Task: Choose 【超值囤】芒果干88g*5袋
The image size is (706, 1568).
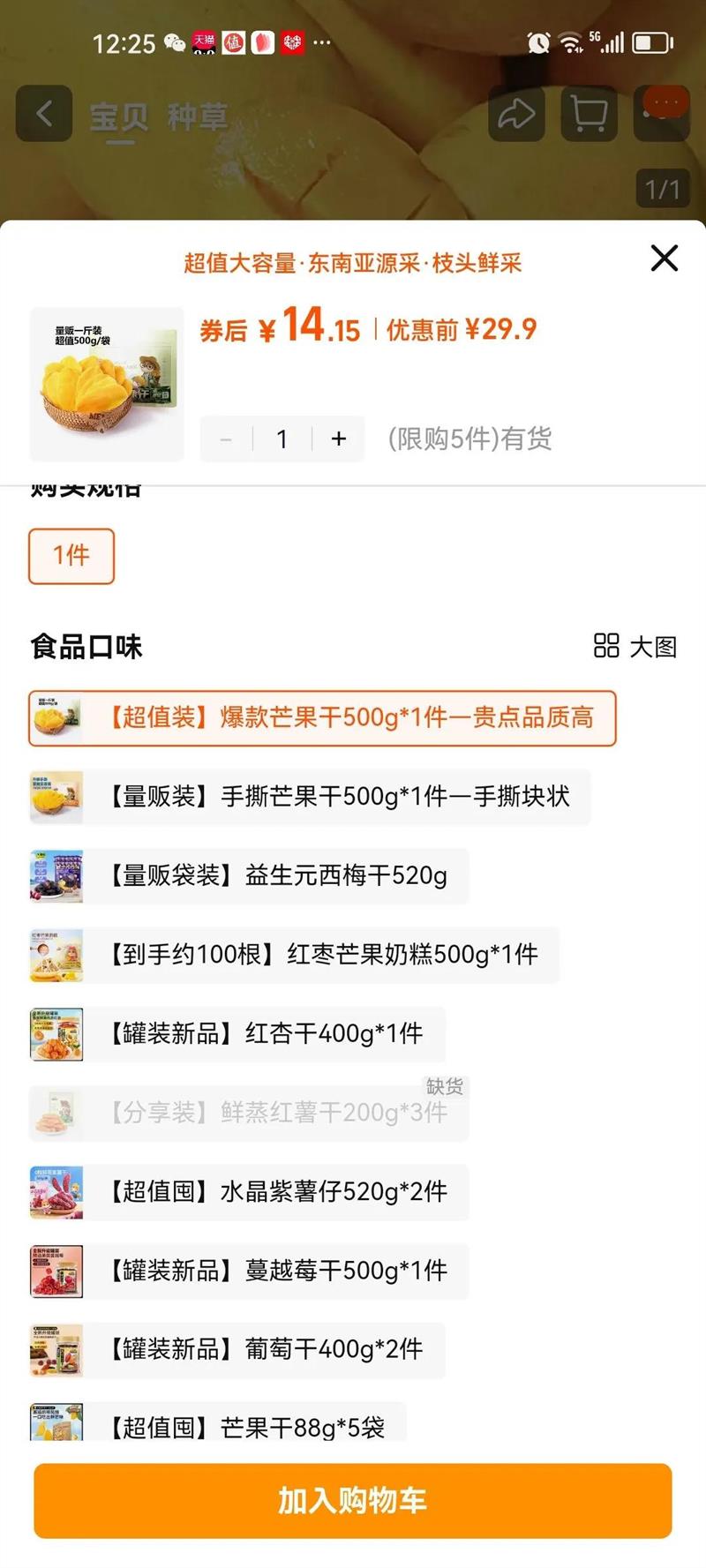Action: click(218, 1423)
